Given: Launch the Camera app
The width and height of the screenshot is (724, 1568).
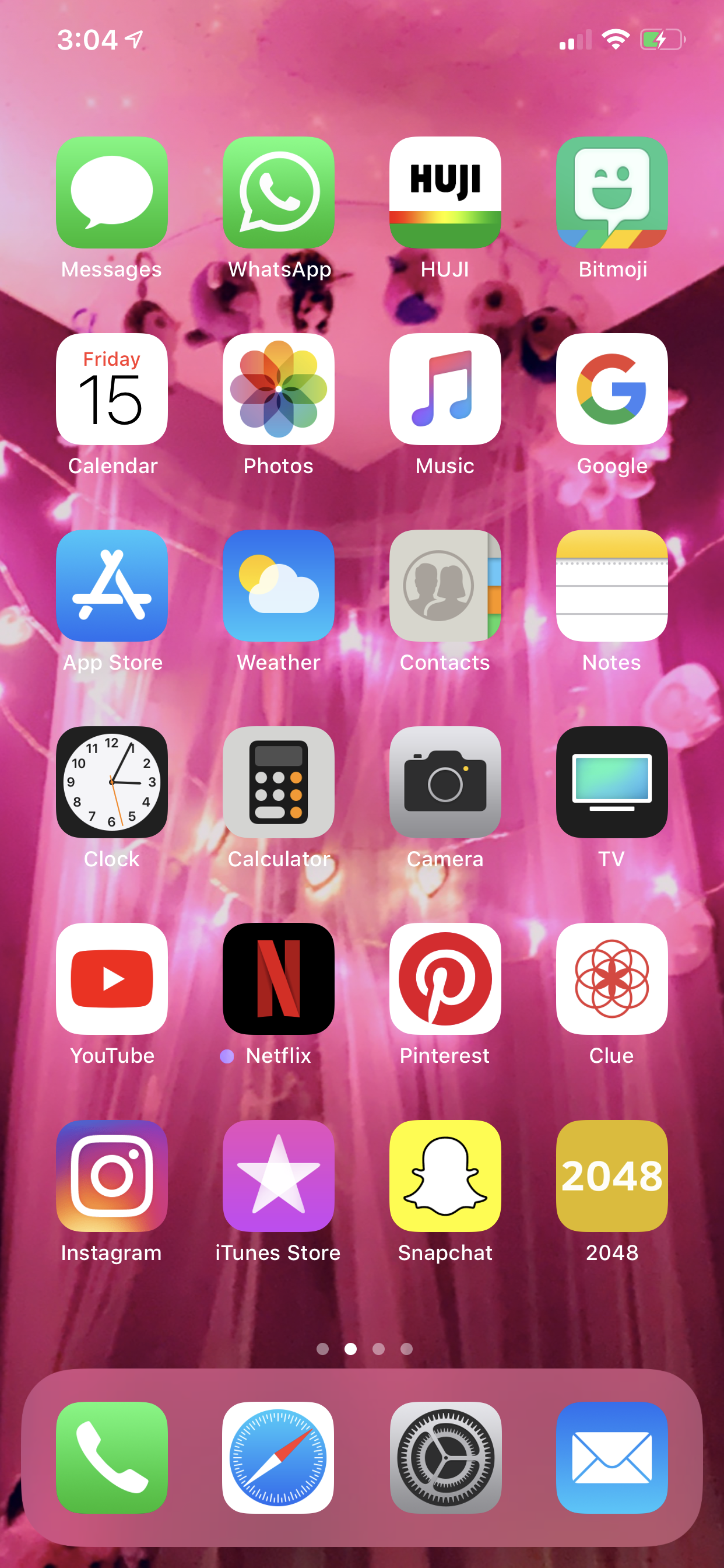Looking at the screenshot, I should tap(445, 782).
